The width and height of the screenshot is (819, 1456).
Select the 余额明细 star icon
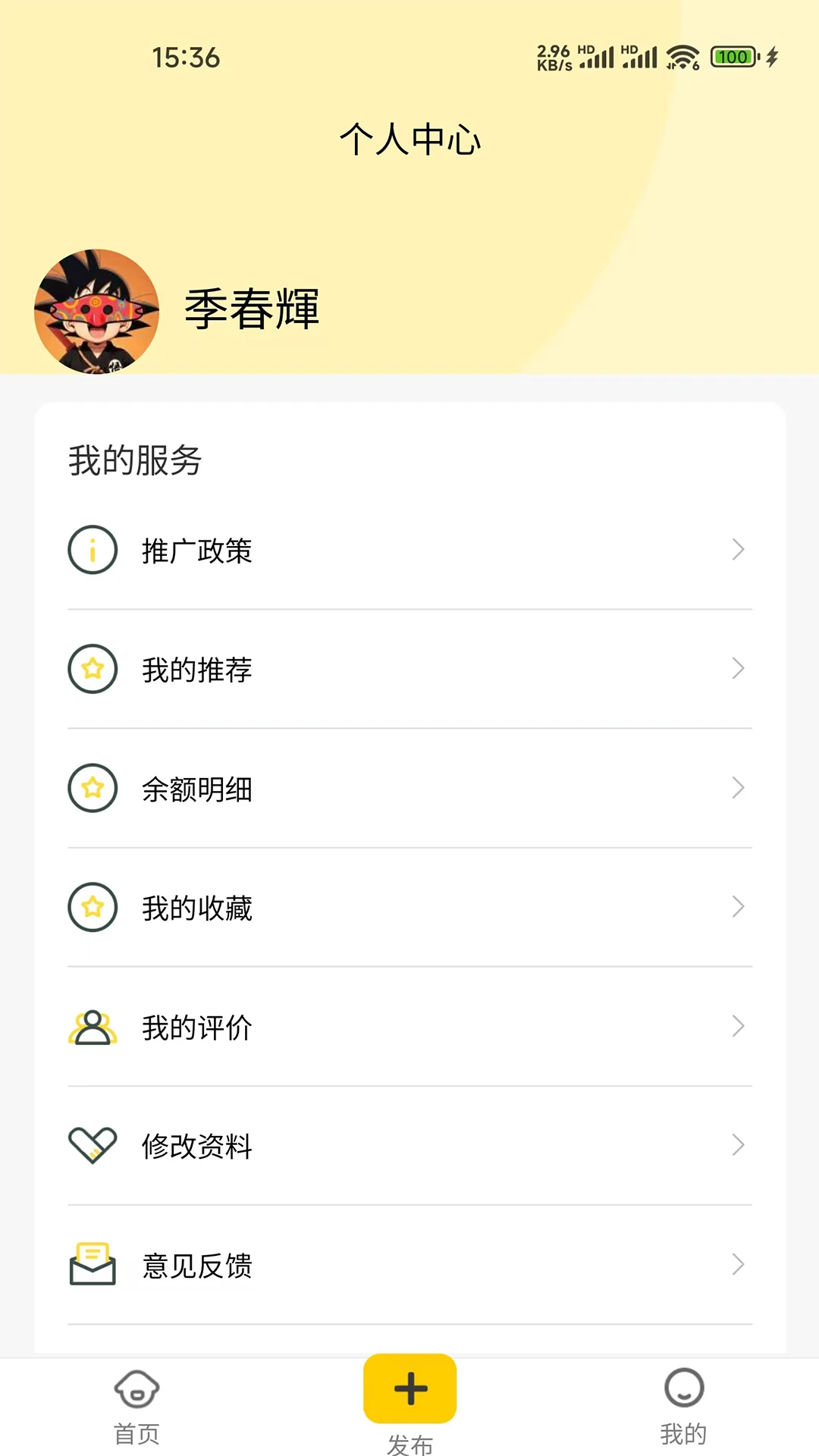pos(92,788)
